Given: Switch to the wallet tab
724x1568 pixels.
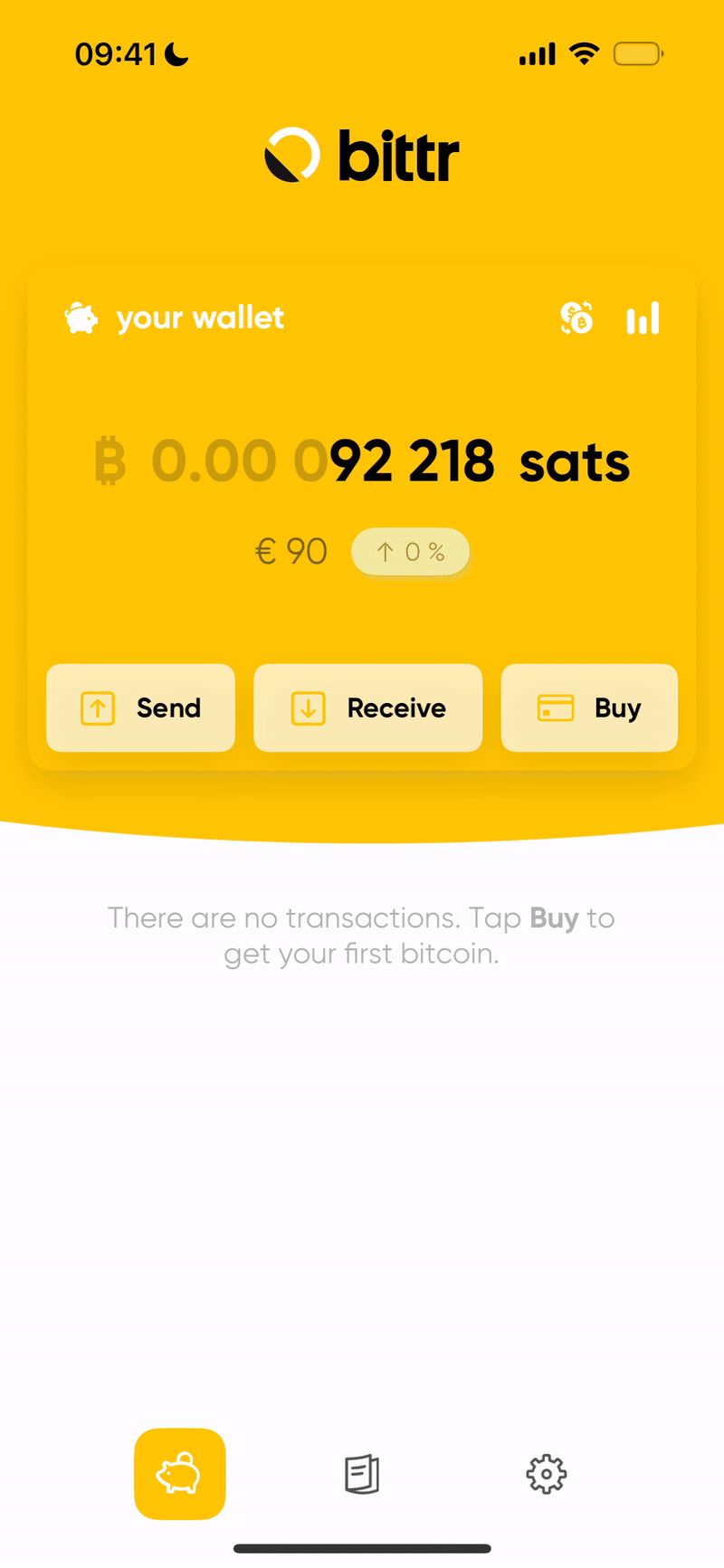Looking at the screenshot, I should (179, 1474).
